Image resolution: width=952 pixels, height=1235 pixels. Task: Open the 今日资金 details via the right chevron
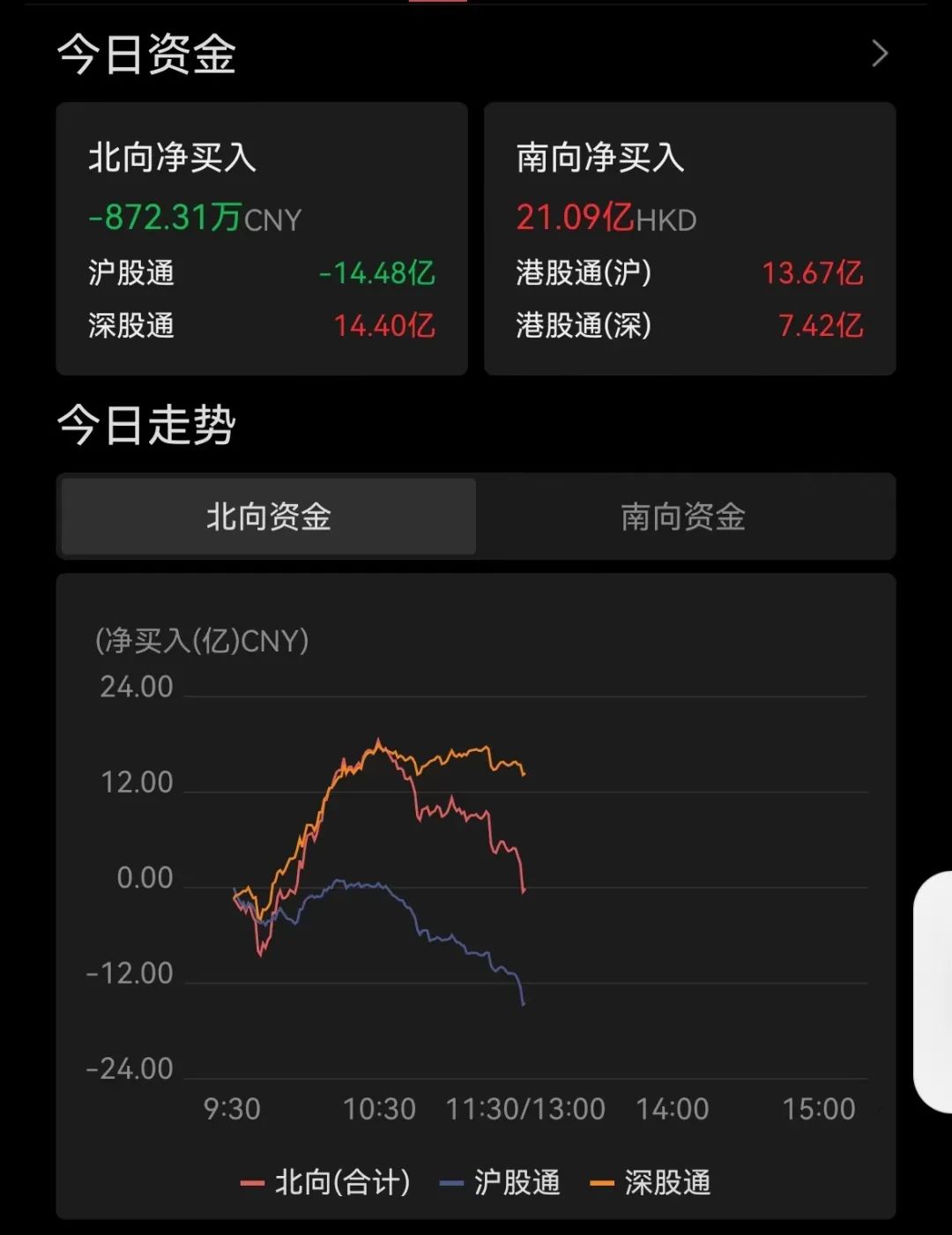coord(879,54)
